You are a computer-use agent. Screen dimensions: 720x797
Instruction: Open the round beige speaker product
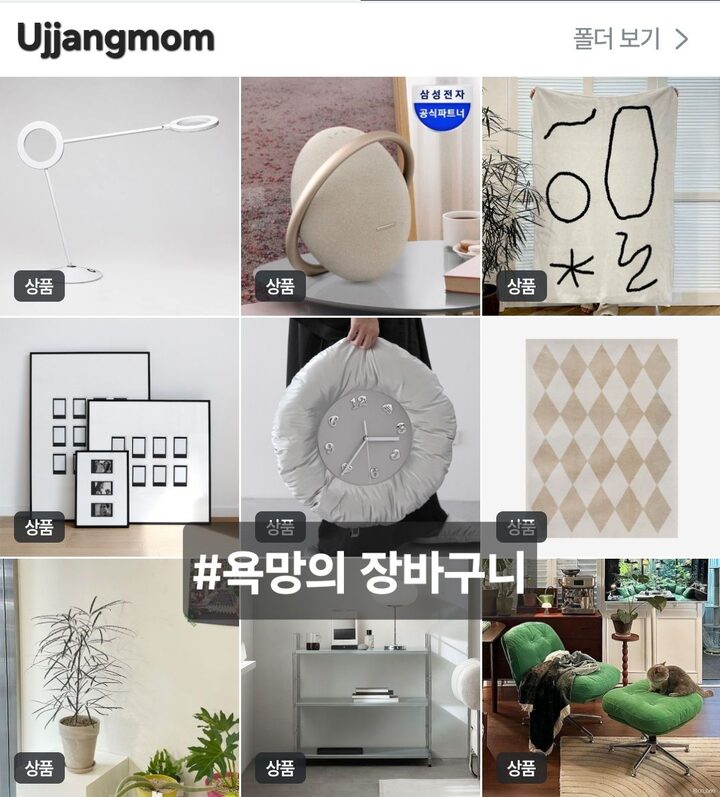pyautogui.click(x=360, y=195)
